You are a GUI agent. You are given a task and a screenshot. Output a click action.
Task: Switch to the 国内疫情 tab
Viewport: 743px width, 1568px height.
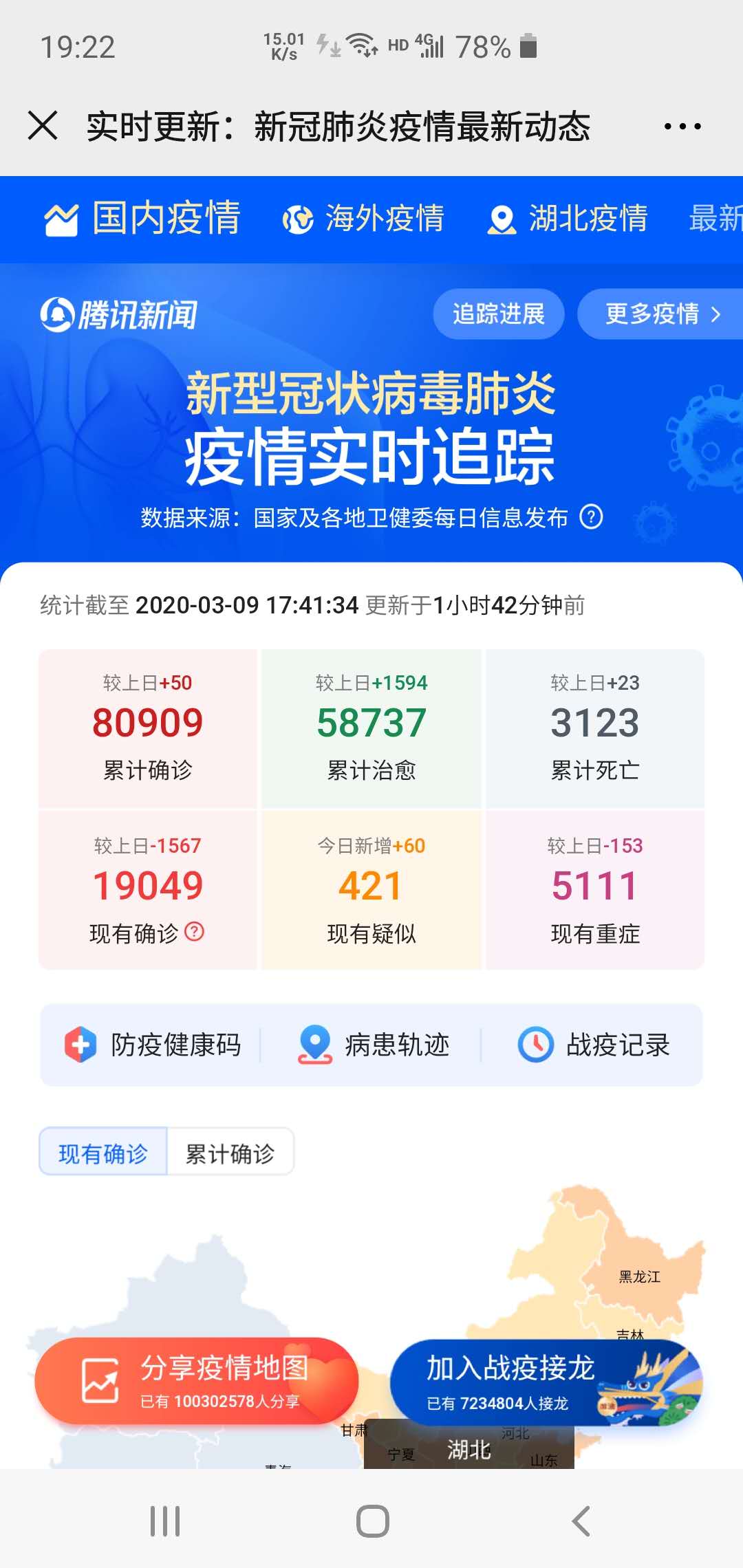(142, 219)
